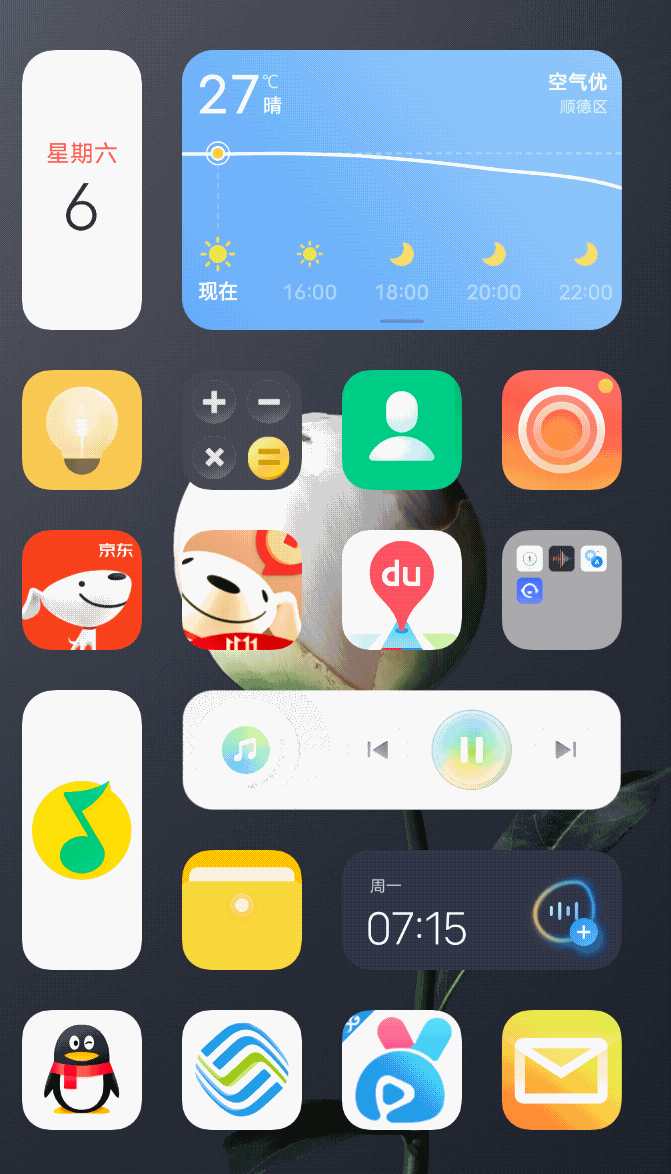This screenshot has height=1174, width=671.
Task: Tap the voice assistant plus button
Action: [584, 933]
